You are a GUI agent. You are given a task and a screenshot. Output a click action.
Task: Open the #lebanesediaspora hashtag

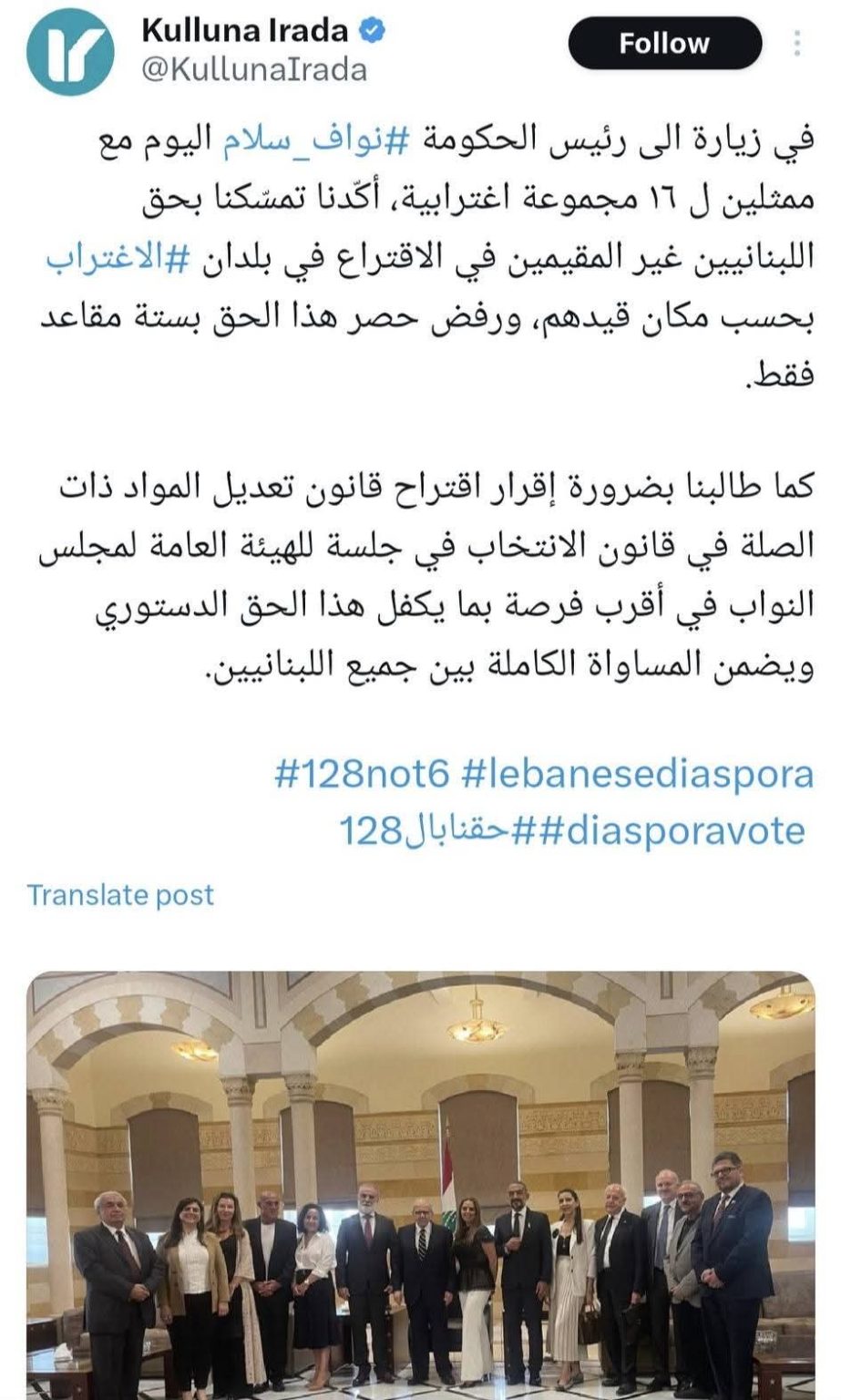(637, 775)
